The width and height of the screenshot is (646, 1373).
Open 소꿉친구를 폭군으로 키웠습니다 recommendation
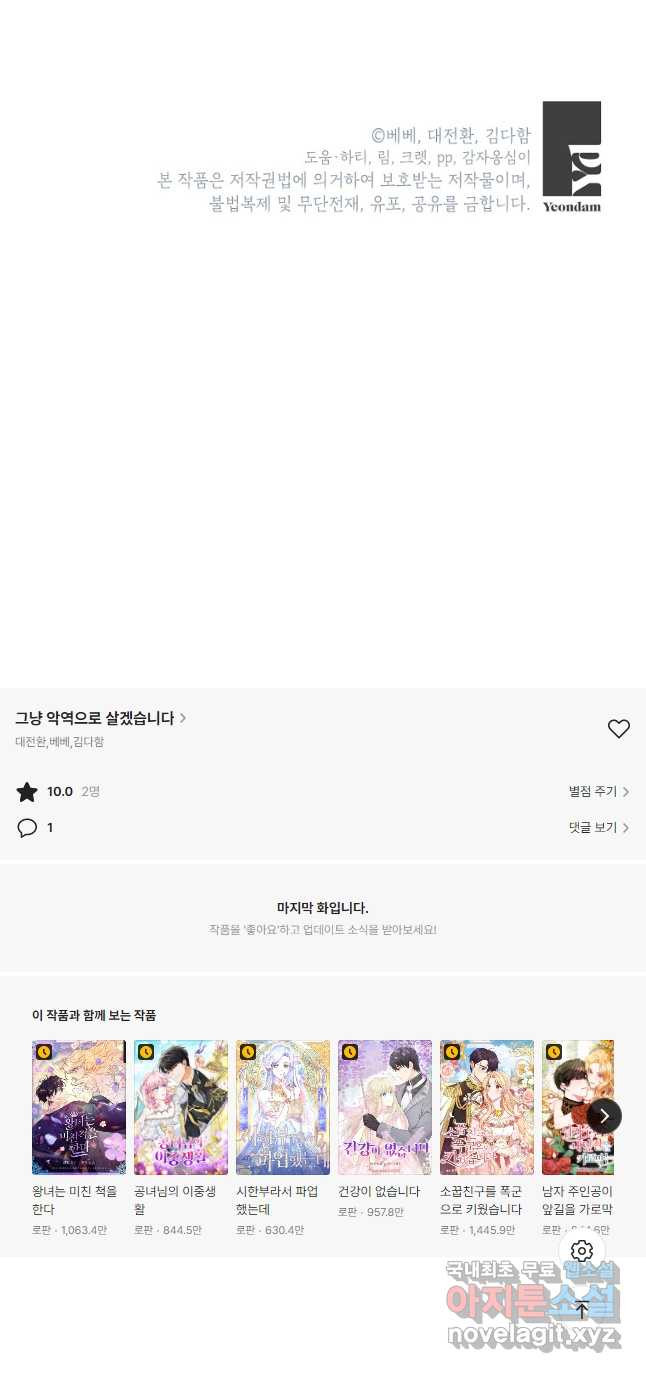(487, 1107)
